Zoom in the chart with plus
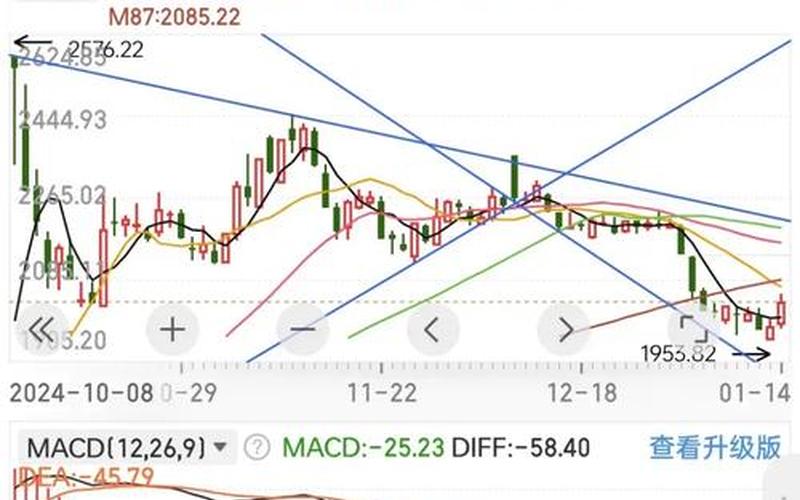Image resolution: width=800 pixels, height=500 pixels. 173,329
